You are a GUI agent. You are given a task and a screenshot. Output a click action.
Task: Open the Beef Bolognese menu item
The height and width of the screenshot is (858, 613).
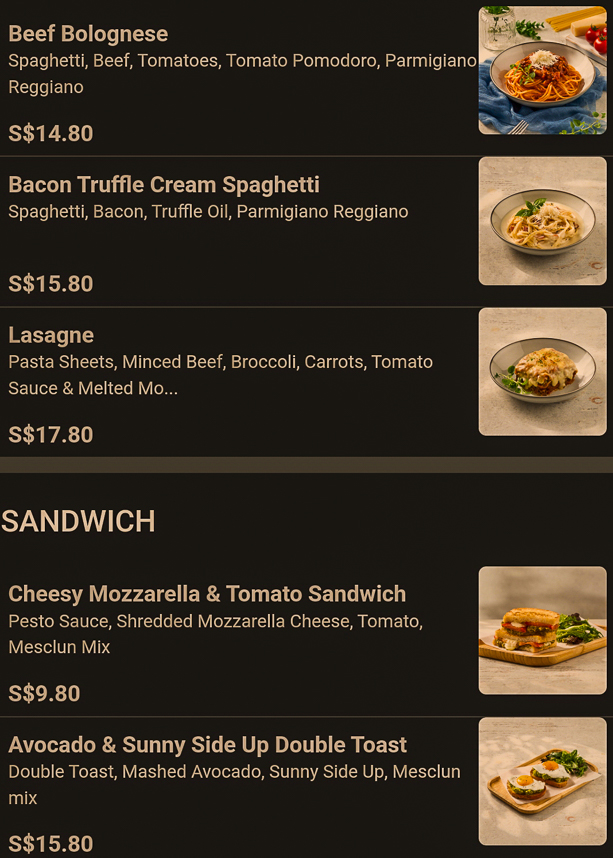click(x=88, y=34)
